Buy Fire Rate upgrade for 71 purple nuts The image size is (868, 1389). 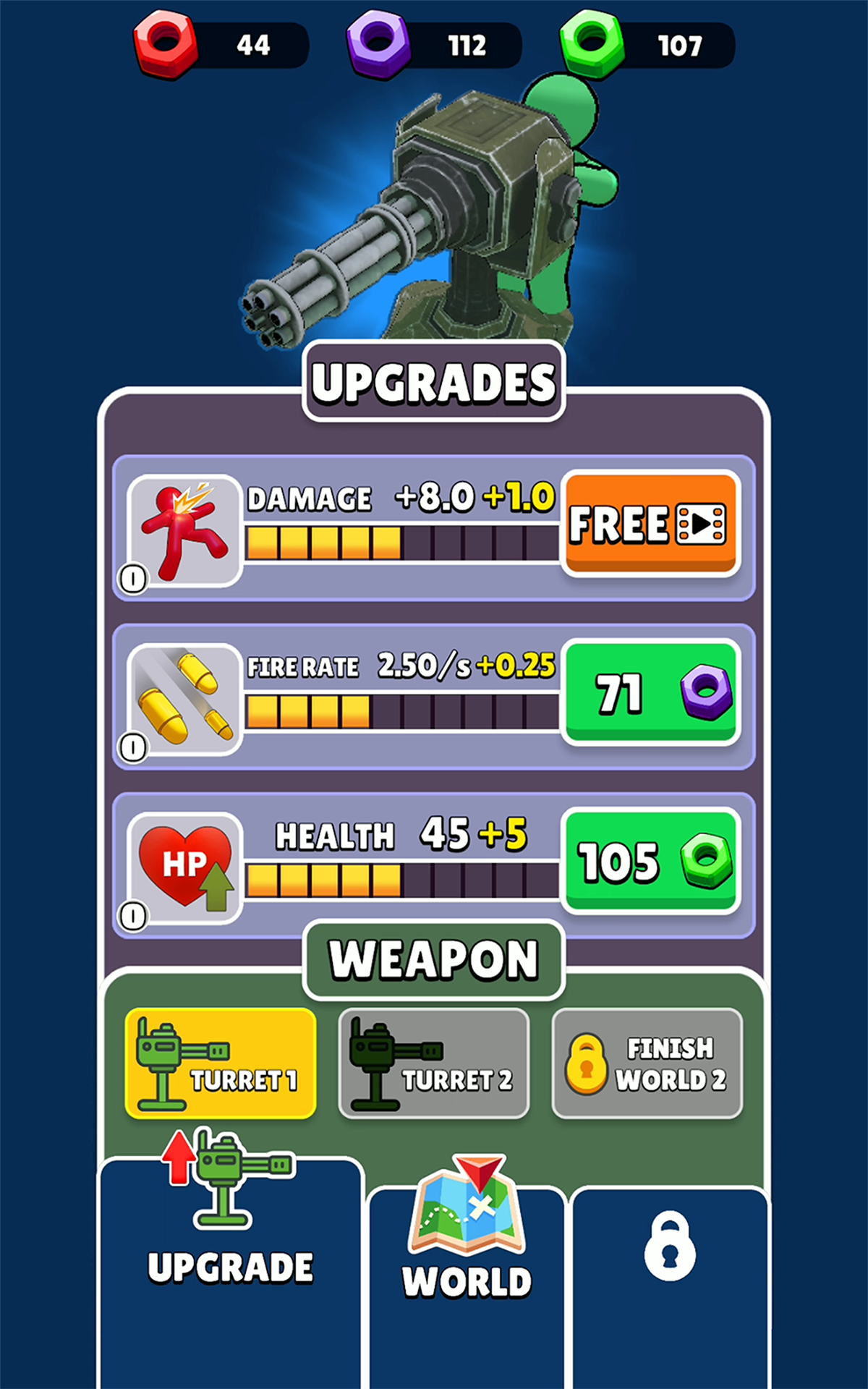pyautogui.click(x=650, y=692)
